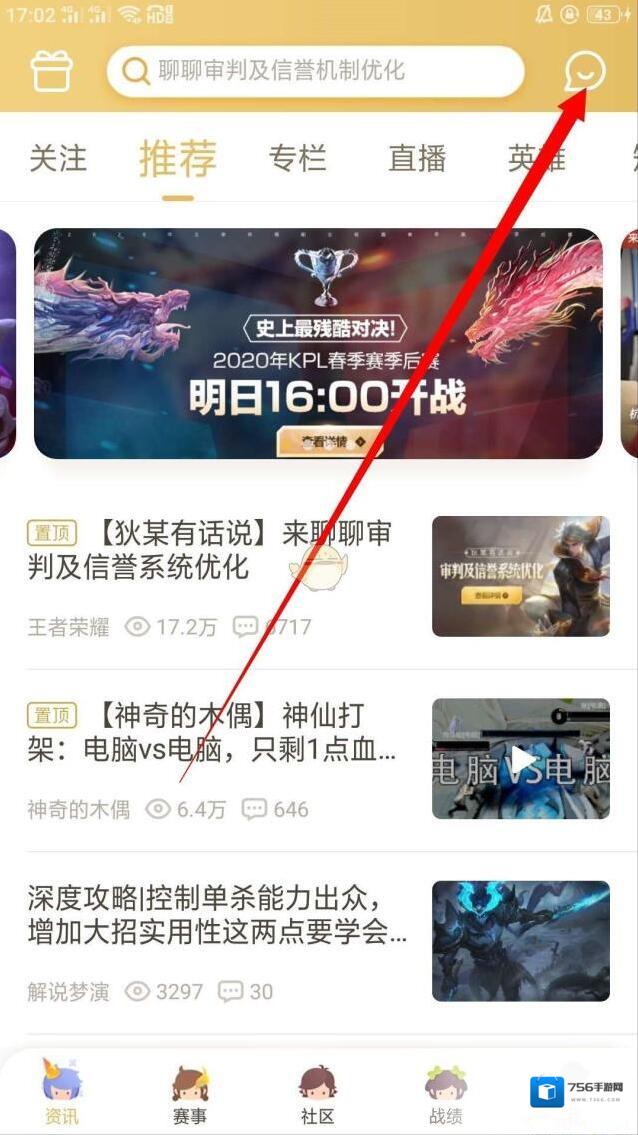Open the 社区 bottom tab

317,1095
